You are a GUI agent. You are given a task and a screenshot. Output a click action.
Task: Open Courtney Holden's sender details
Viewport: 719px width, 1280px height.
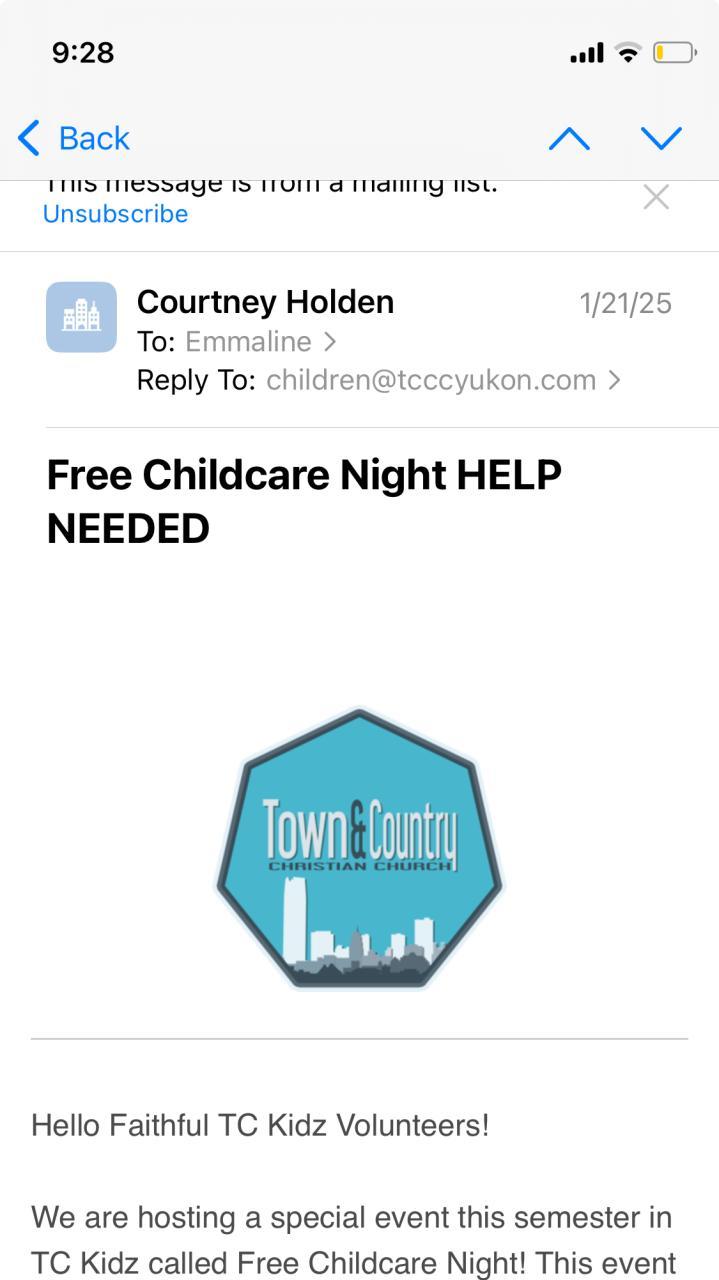(x=265, y=302)
